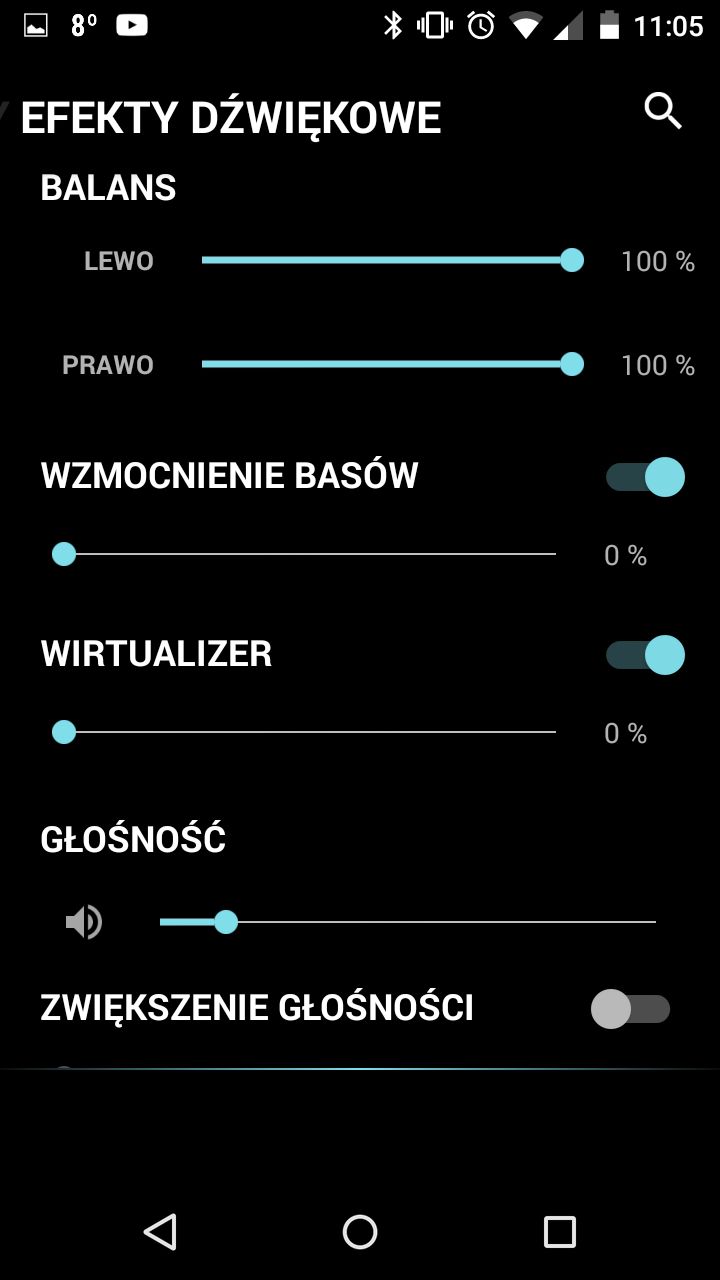
Task: Disable the Wzmocnienie basów switch
Action: [645, 477]
